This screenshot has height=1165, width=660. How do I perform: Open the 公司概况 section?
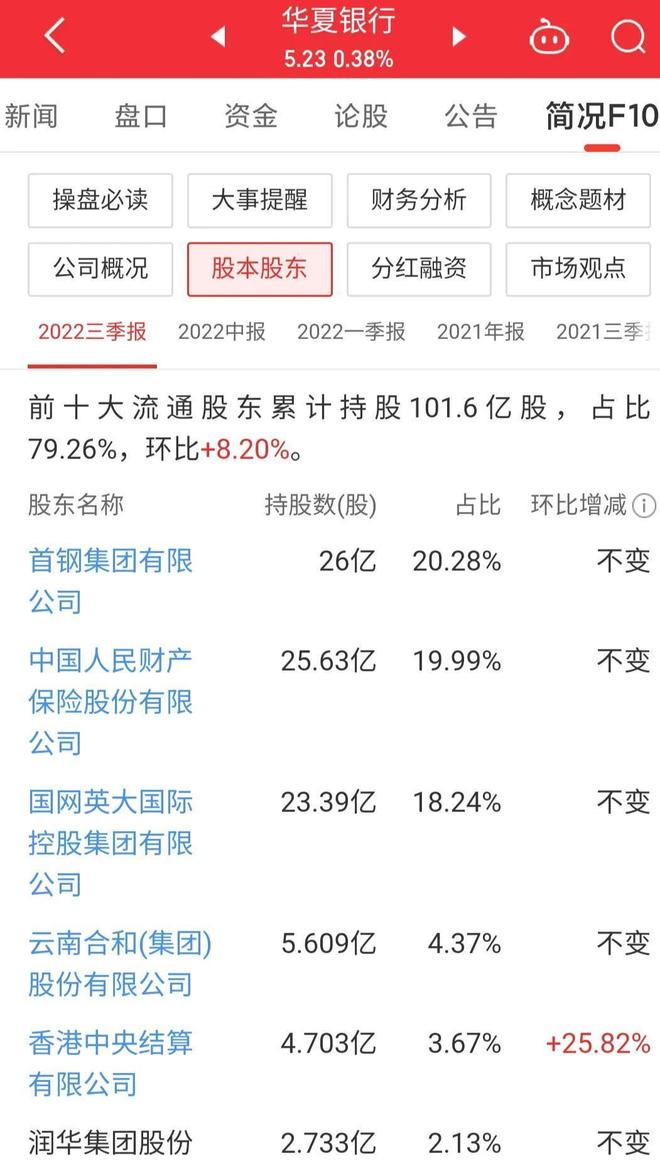pyautogui.click(x=100, y=268)
